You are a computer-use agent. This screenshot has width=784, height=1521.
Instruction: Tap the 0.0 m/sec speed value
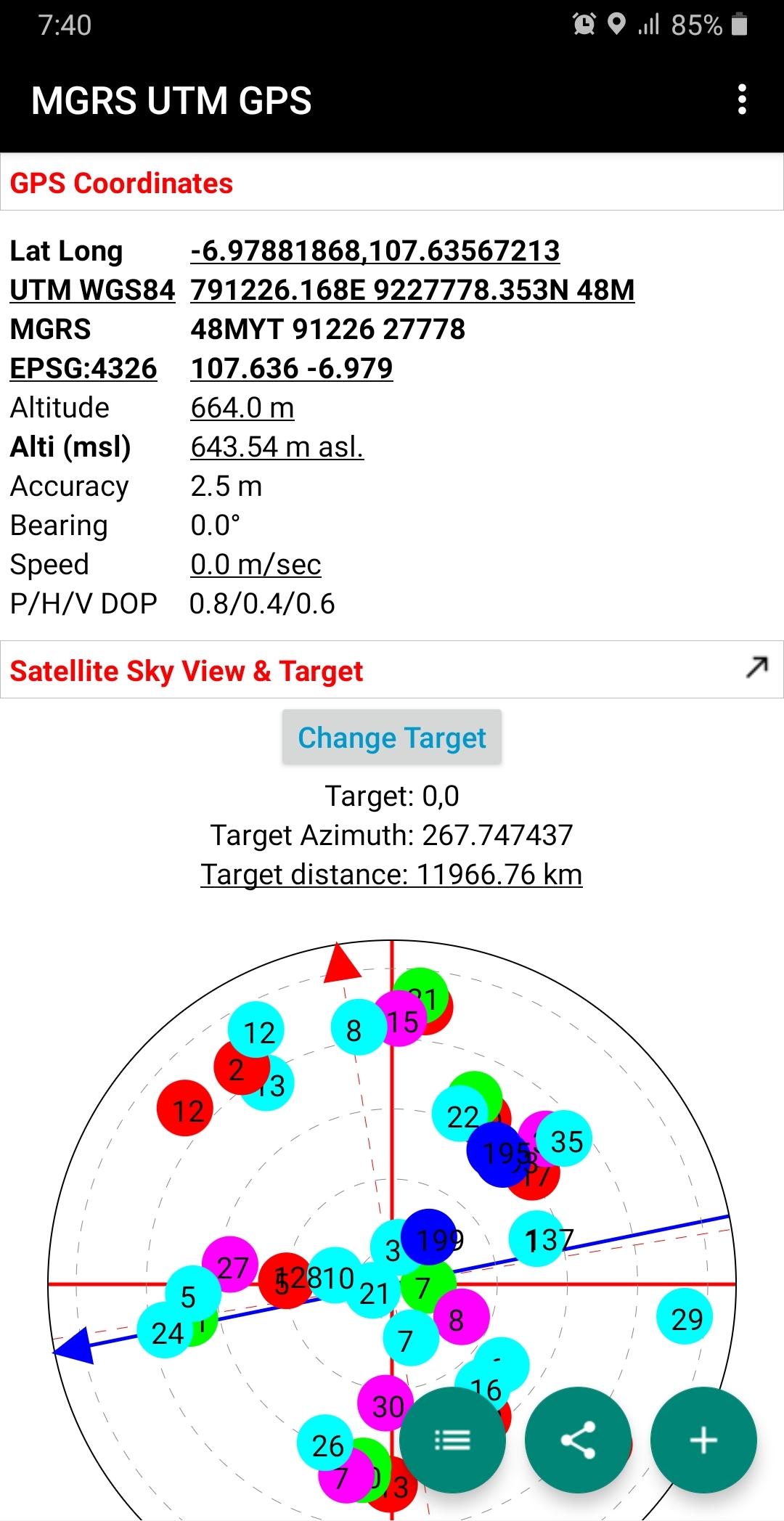[x=256, y=565]
